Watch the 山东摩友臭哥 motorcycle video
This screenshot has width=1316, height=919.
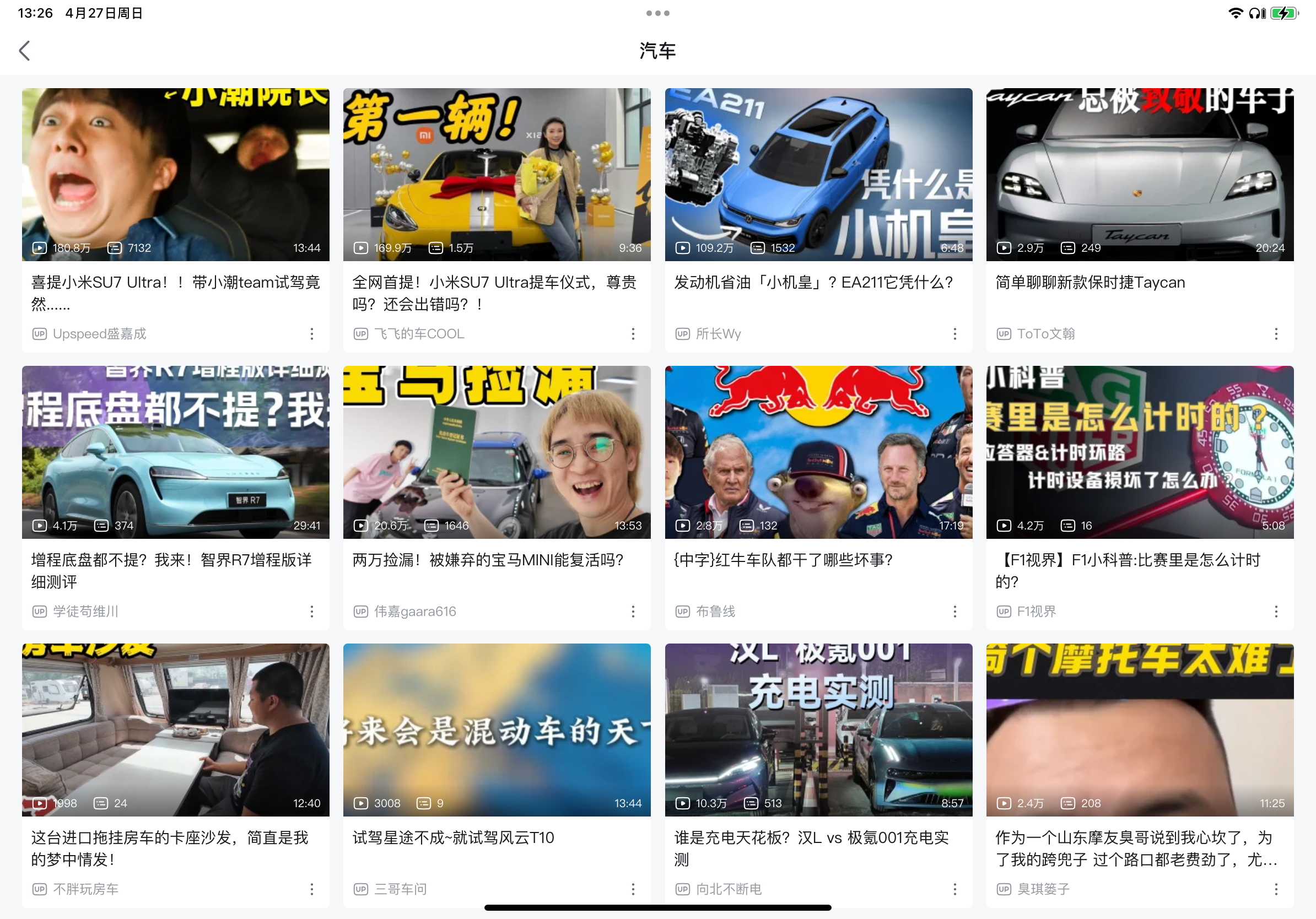point(1140,729)
